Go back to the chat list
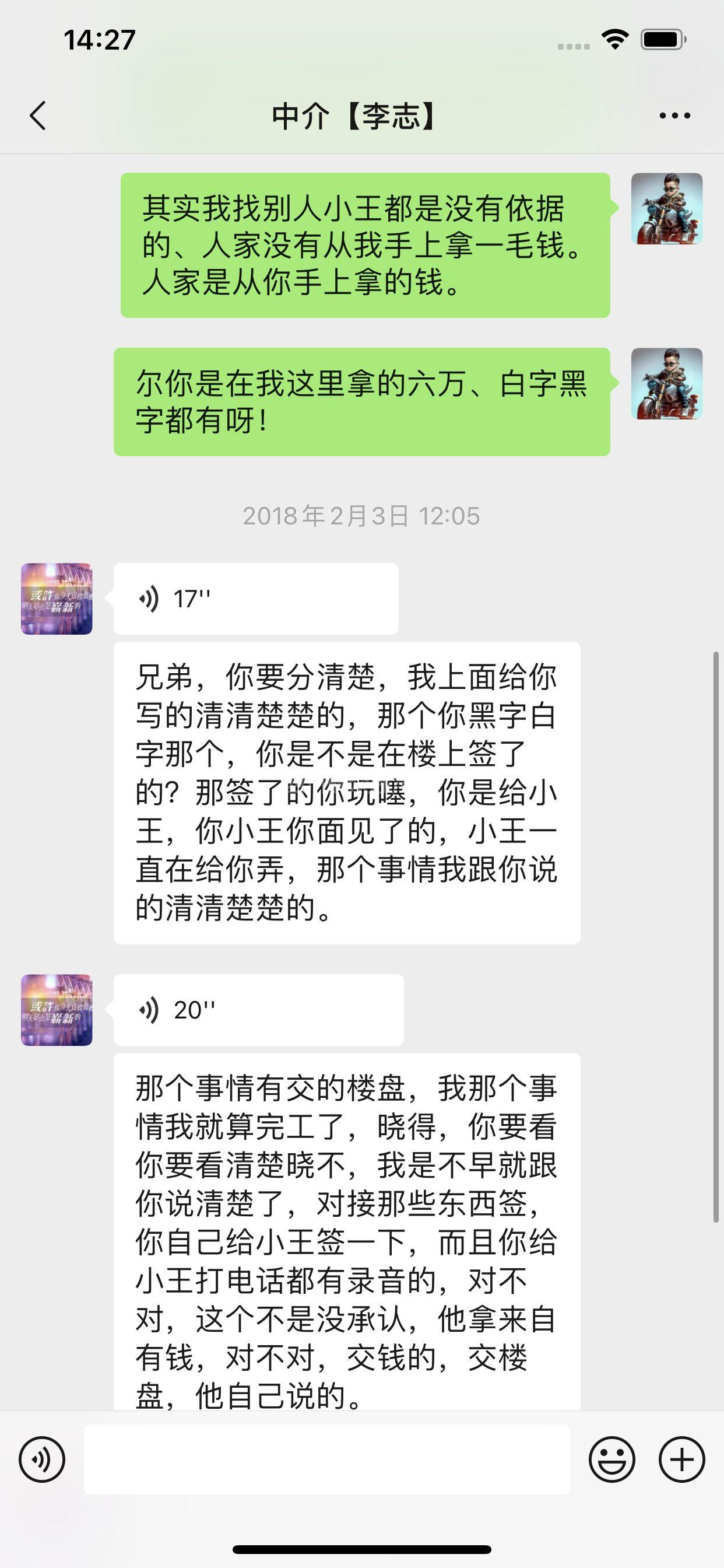The width and height of the screenshot is (724, 1568). [38, 116]
